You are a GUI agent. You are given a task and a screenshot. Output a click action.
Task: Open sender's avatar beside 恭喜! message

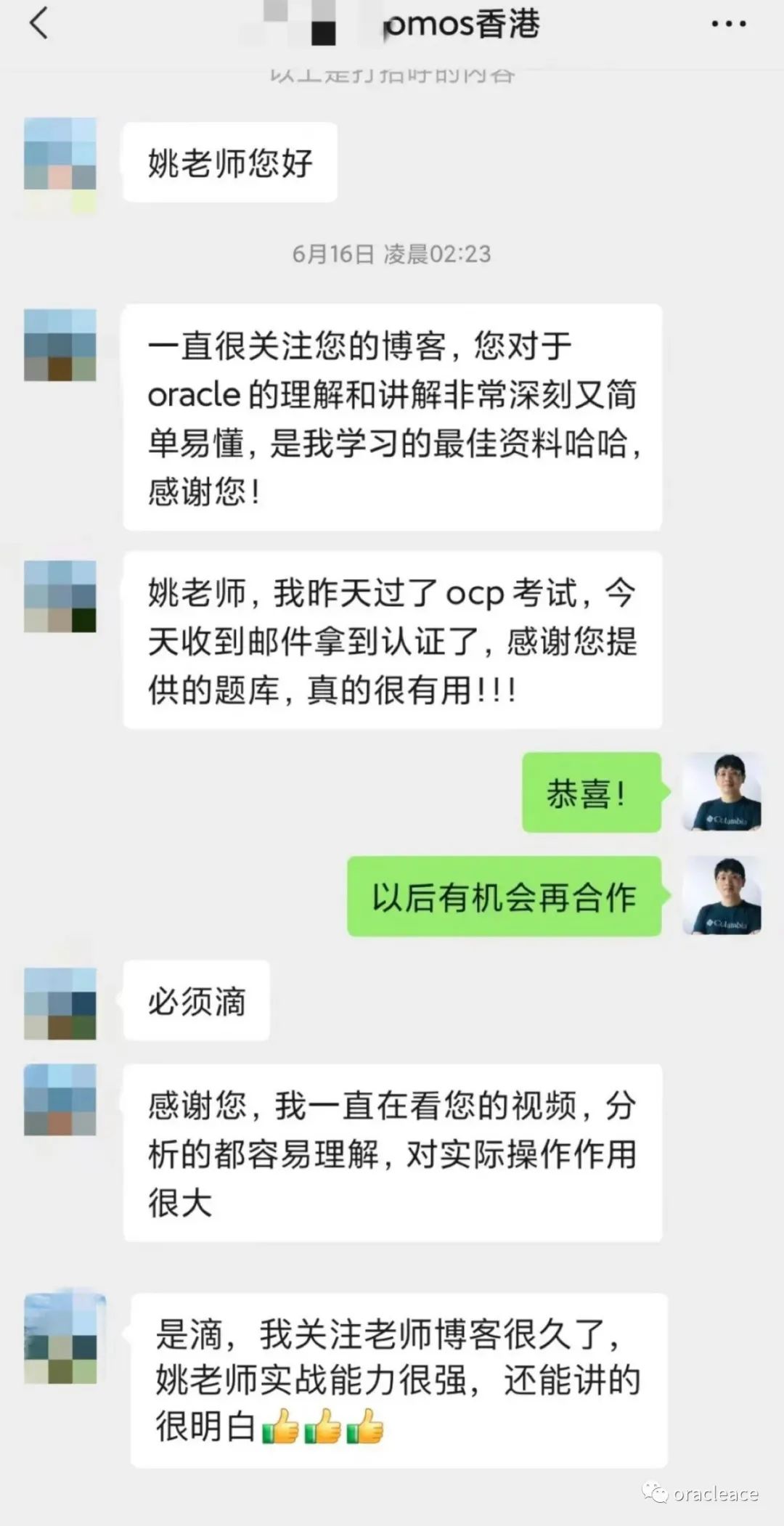click(722, 792)
